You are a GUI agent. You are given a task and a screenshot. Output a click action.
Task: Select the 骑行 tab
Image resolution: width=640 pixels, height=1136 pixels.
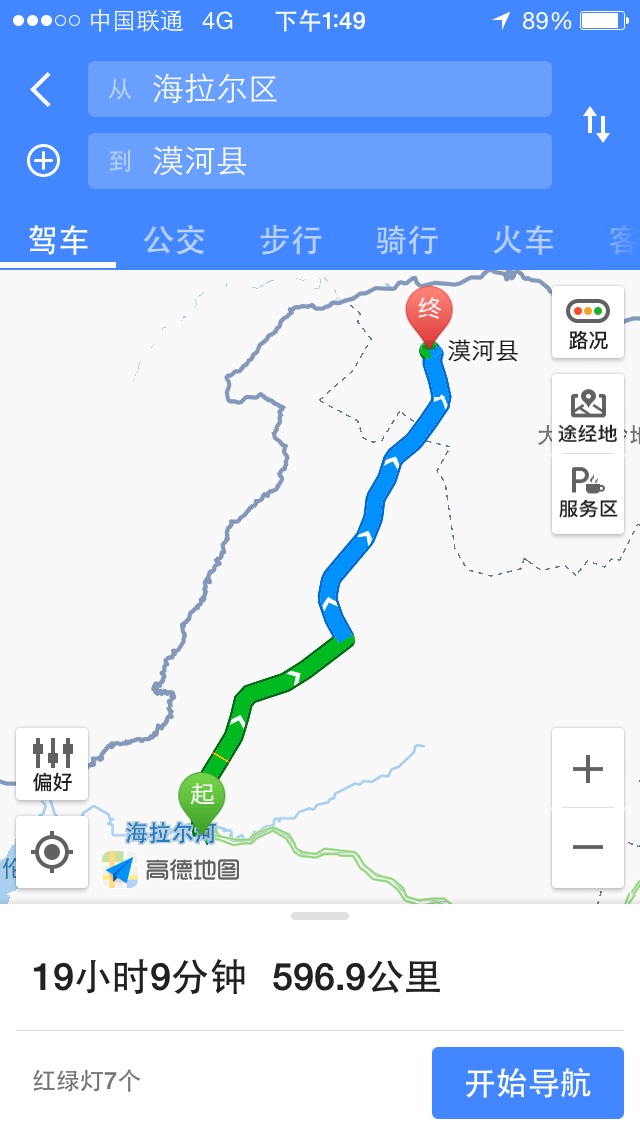click(406, 240)
